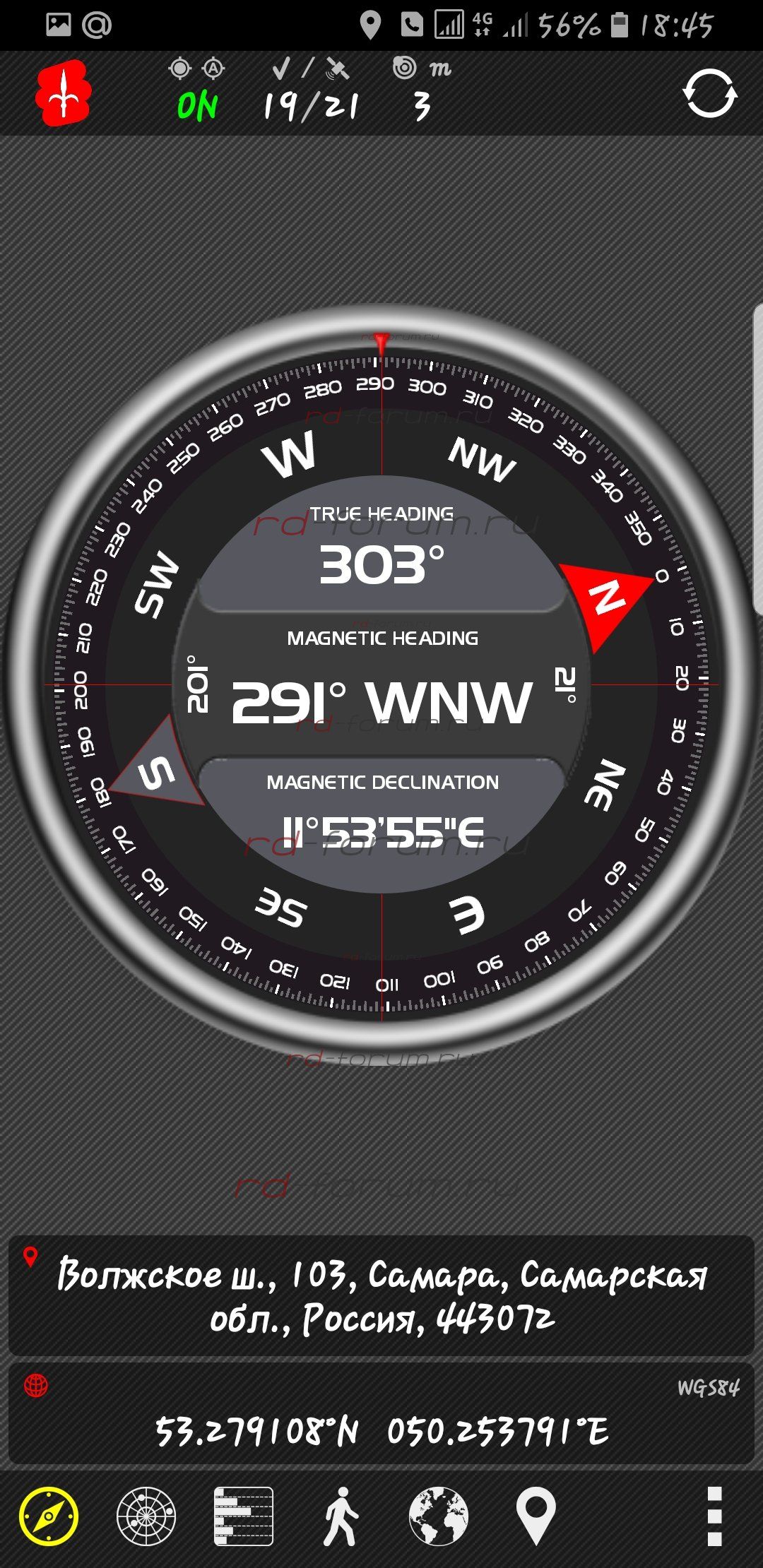763x1568 pixels.
Task: Tap the WGS84 coordinates panel
Action: click(x=381, y=1414)
